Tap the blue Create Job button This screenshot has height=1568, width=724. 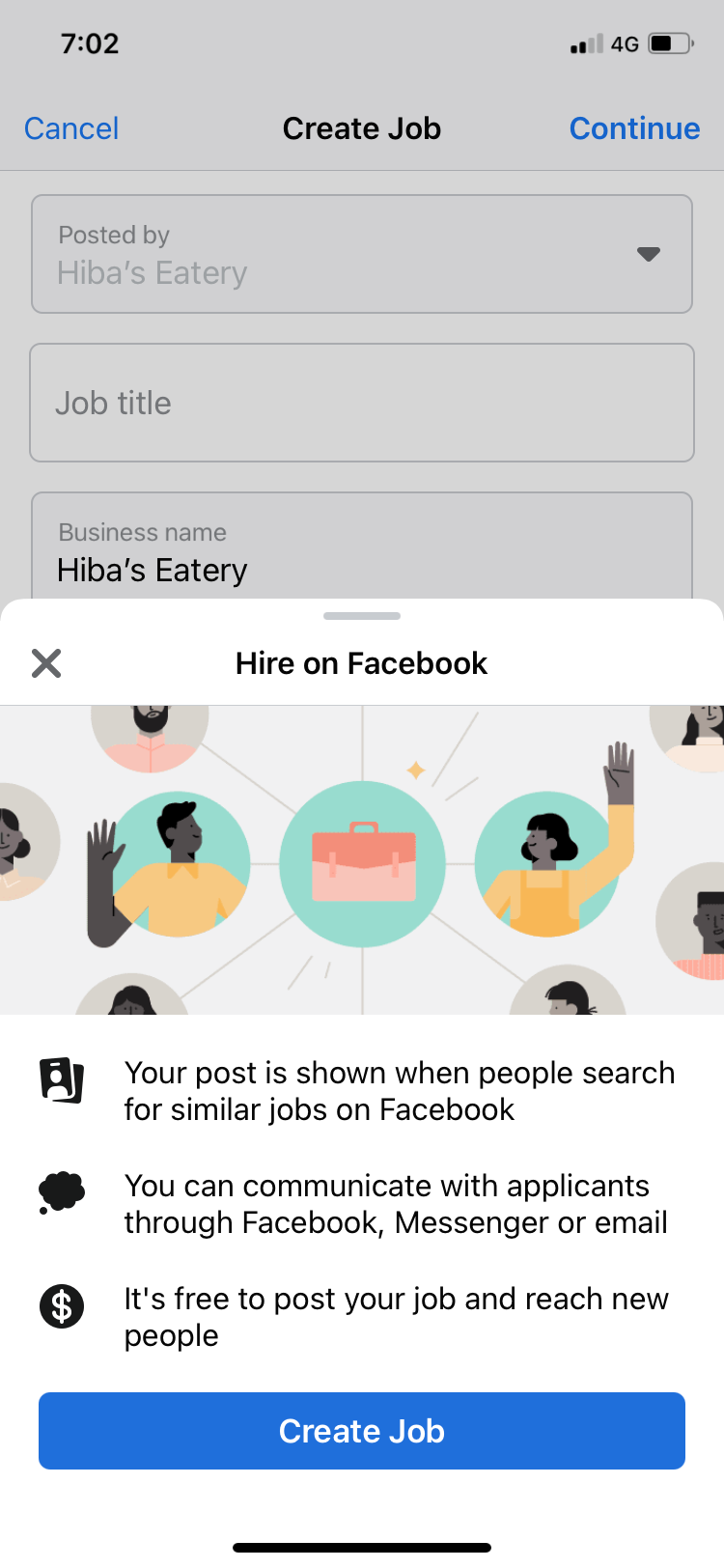pos(362,1430)
